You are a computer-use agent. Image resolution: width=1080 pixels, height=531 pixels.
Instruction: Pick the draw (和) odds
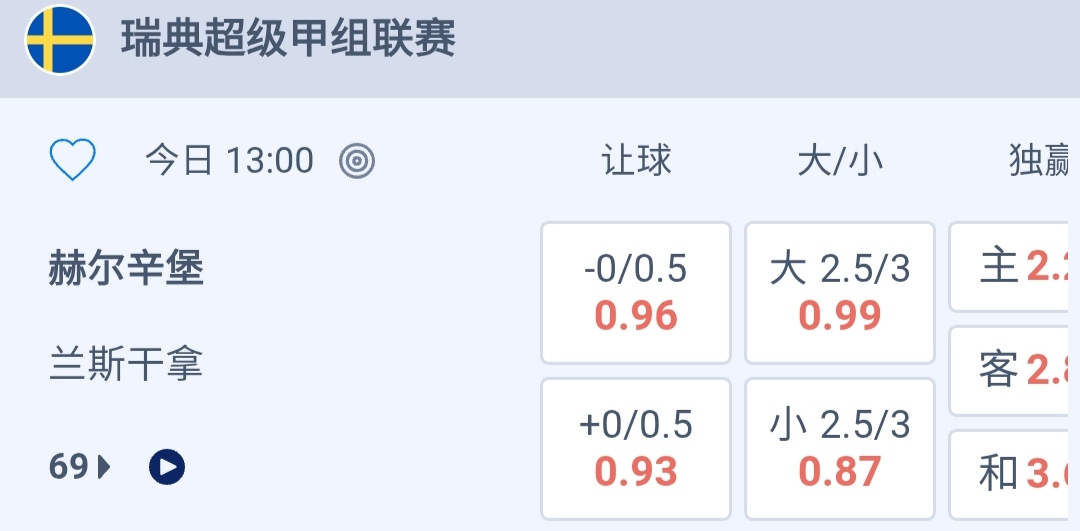tap(1014, 474)
